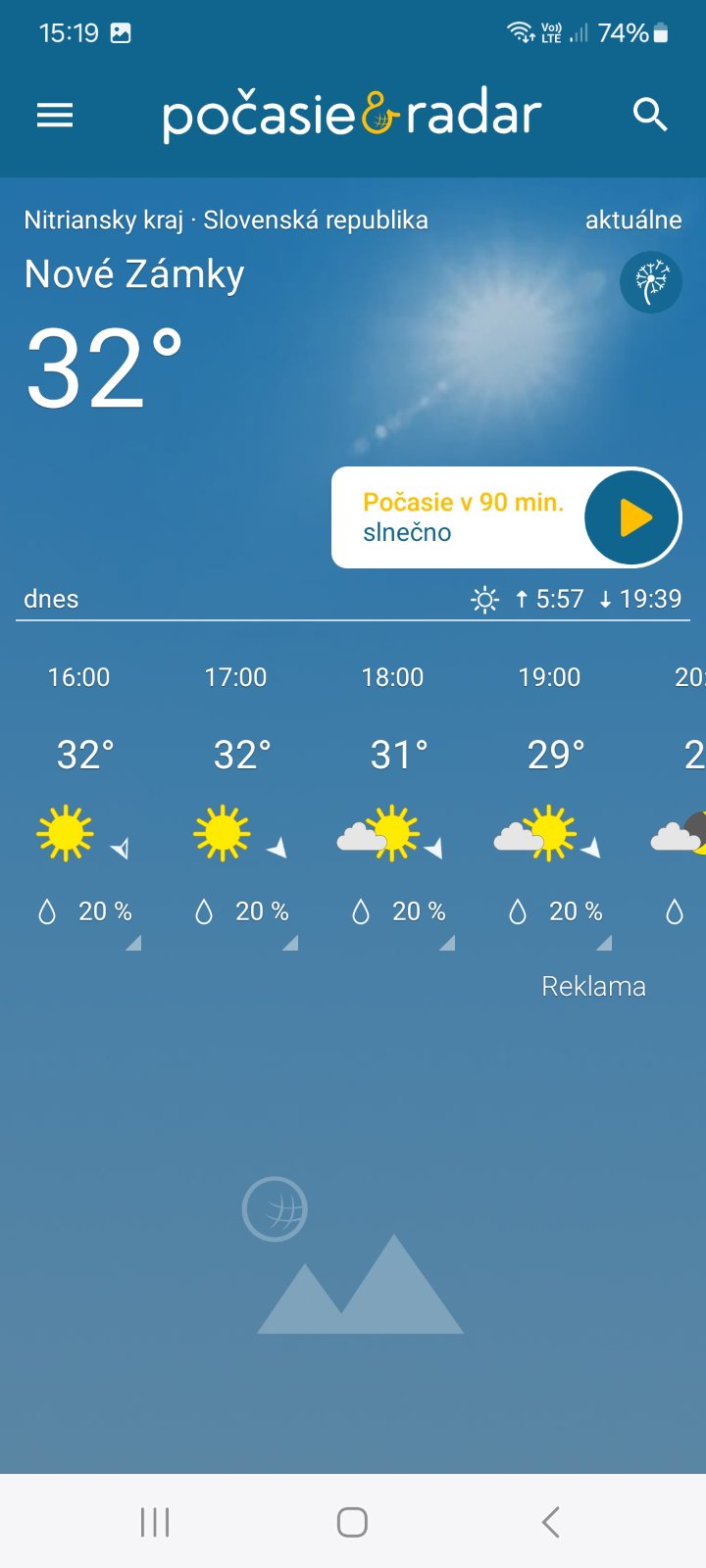The image size is (706, 1568).
Task: Go back with system back button
Action: [x=550, y=1522]
